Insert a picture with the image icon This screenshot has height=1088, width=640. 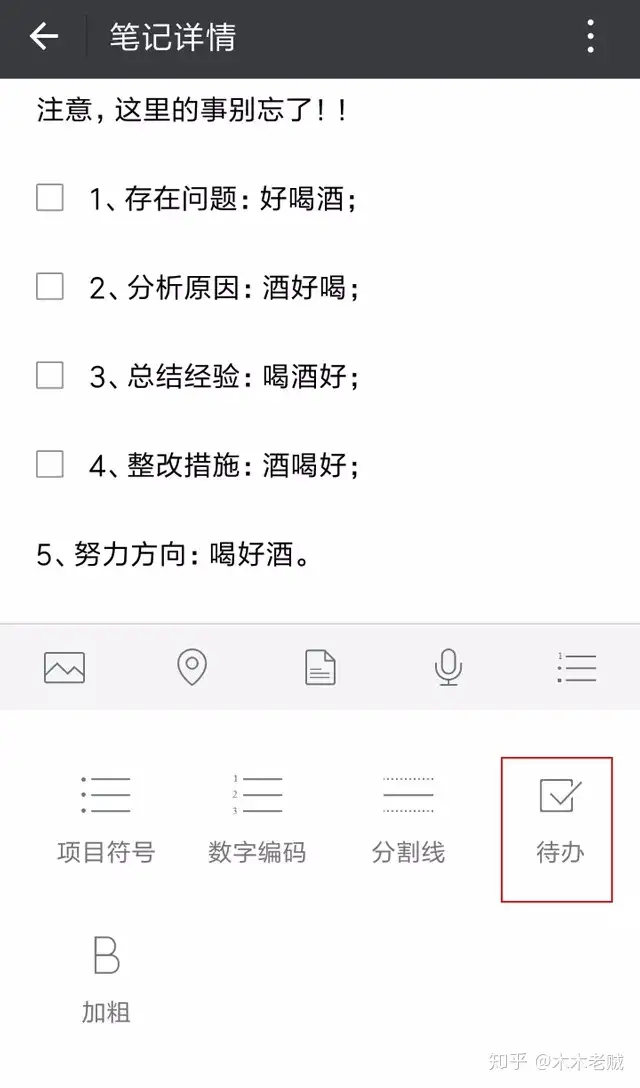point(65,668)
